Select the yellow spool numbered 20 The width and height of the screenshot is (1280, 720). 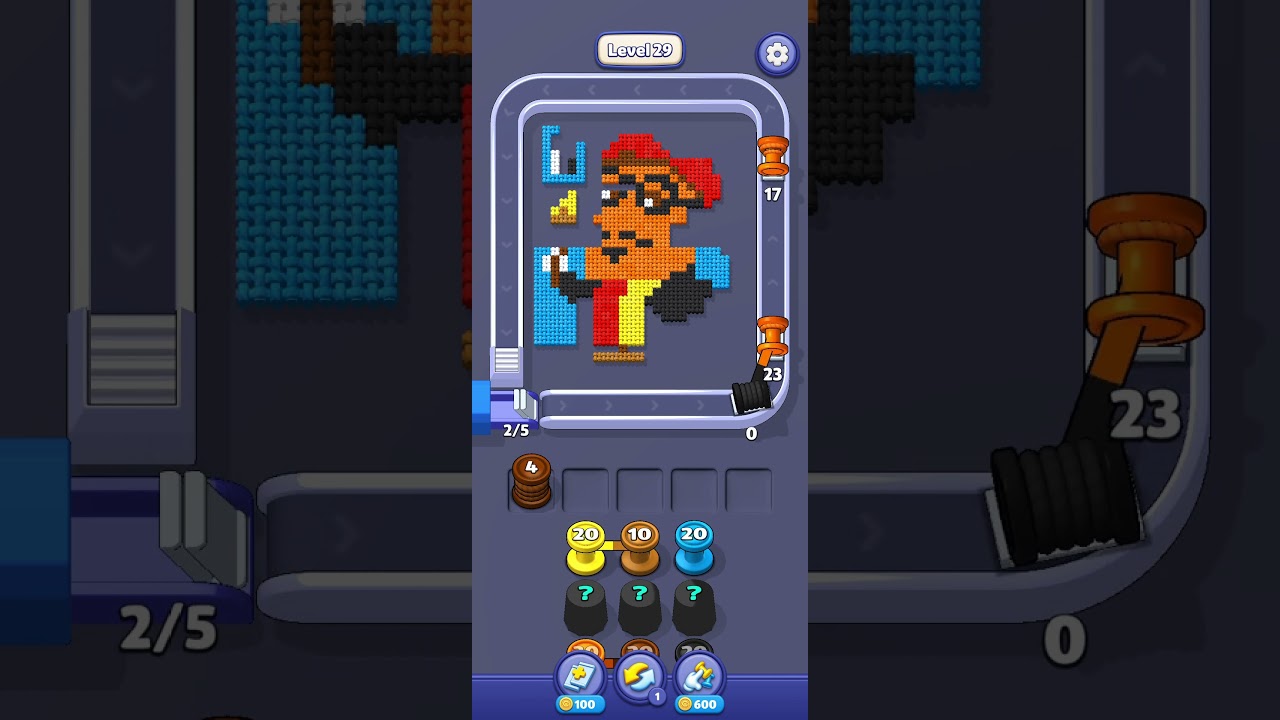pyautogui.click(x=585, y=547)
